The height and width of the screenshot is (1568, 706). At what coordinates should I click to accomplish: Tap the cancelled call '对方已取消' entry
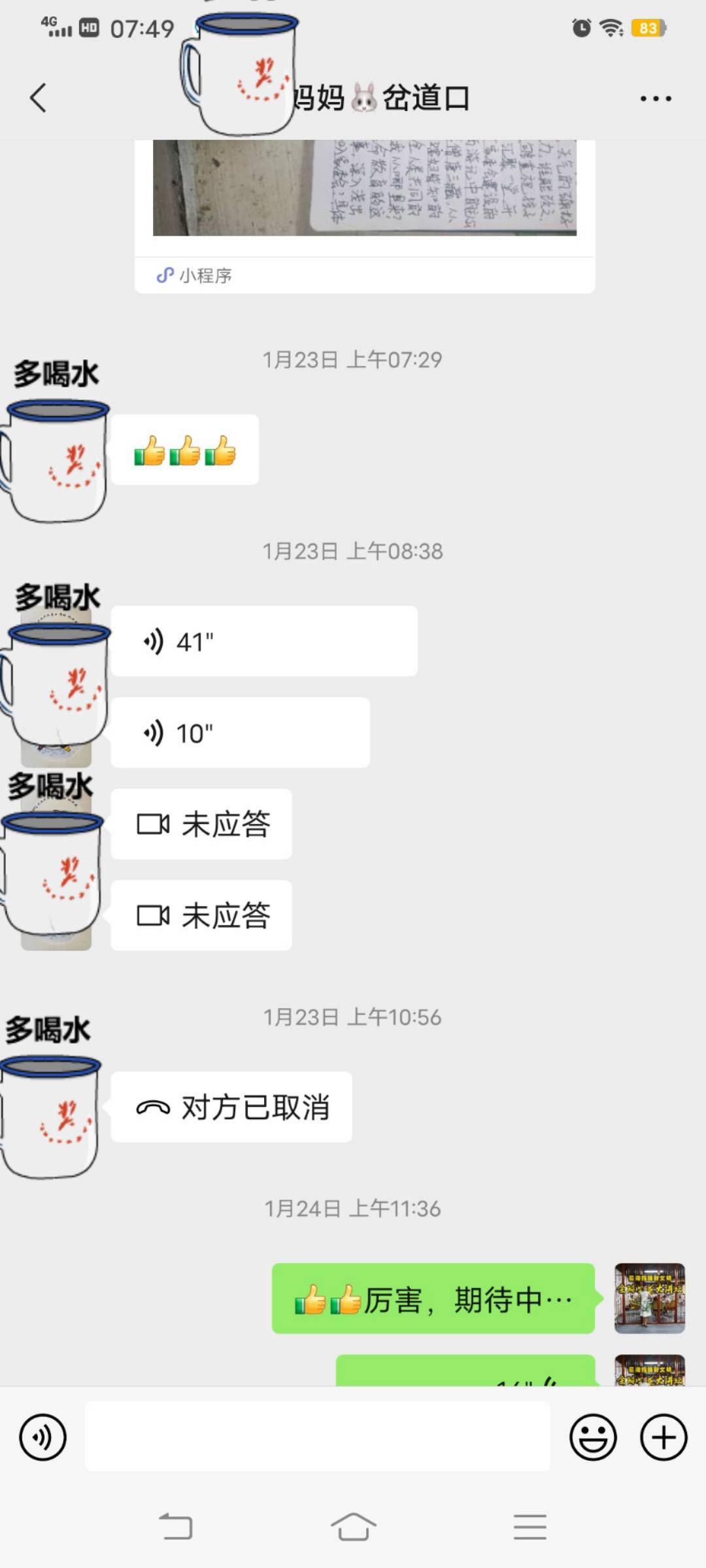point(232,1105)
